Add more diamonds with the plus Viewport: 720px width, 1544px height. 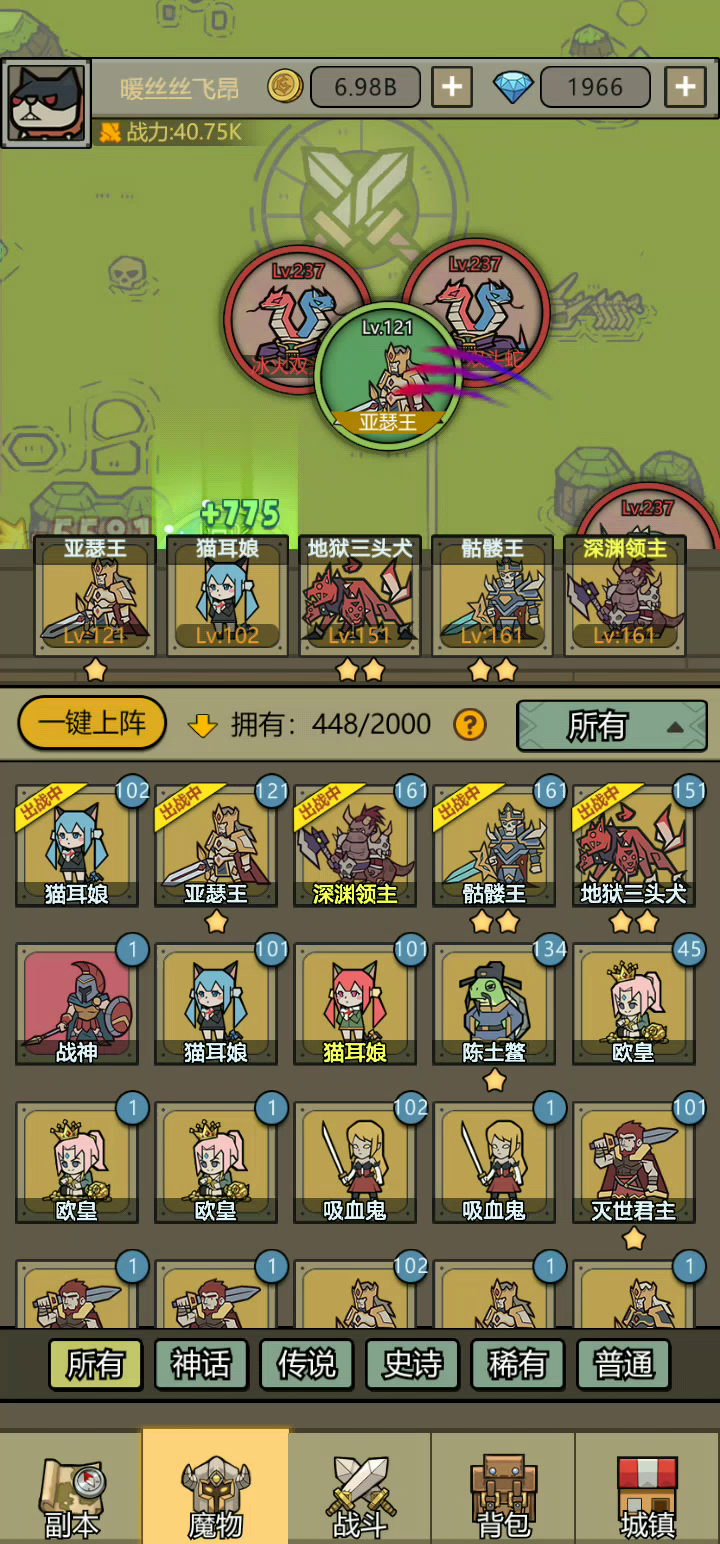click(685, 88)
